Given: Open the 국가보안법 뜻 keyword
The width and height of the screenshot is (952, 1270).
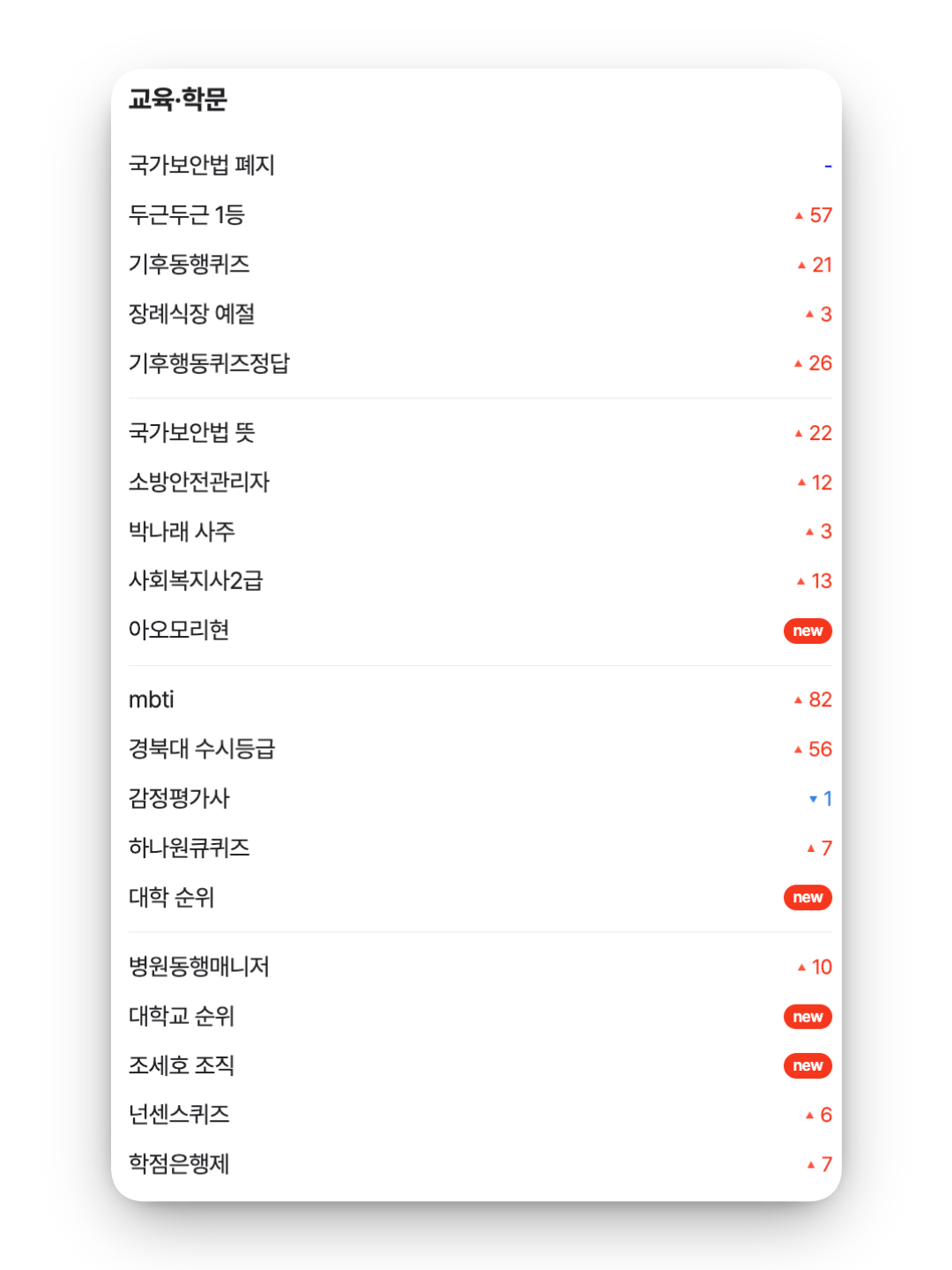Looking at the screenshot, I should 192,432.
